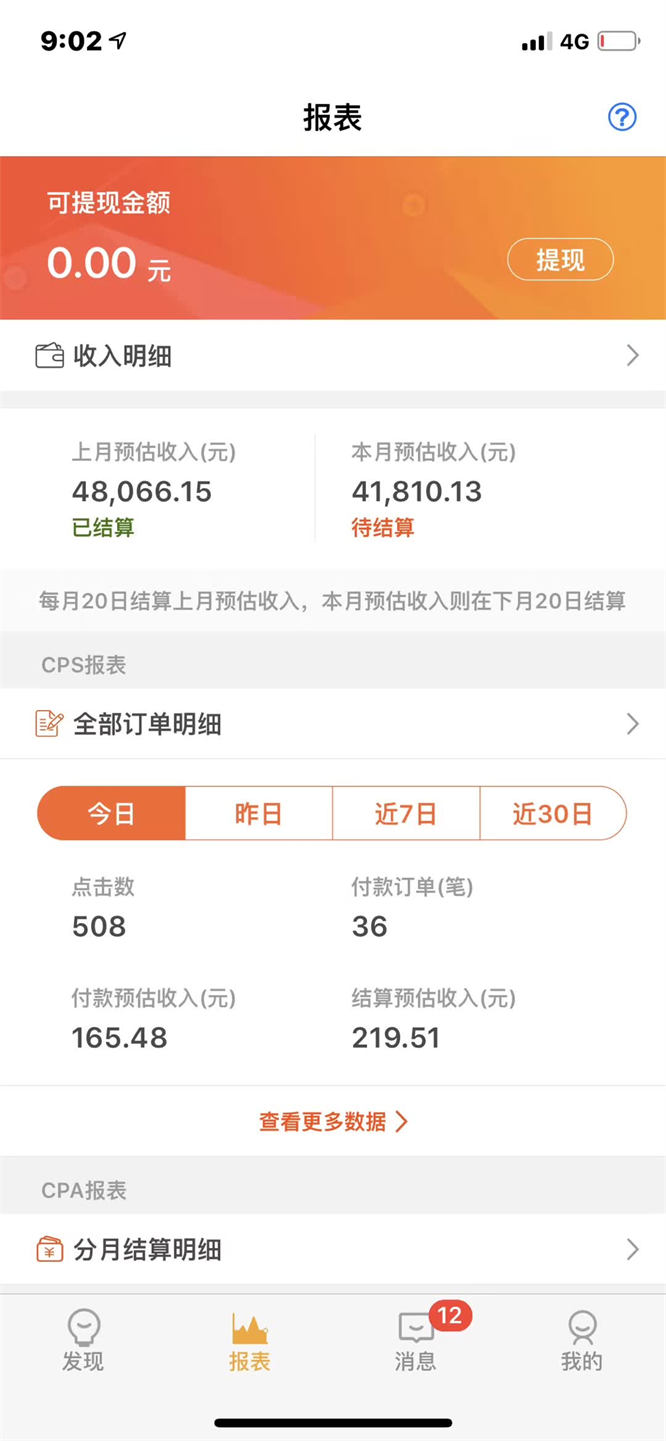Open 全部订单明细 order details row
666x1441 pixels.
pos(333,724)
